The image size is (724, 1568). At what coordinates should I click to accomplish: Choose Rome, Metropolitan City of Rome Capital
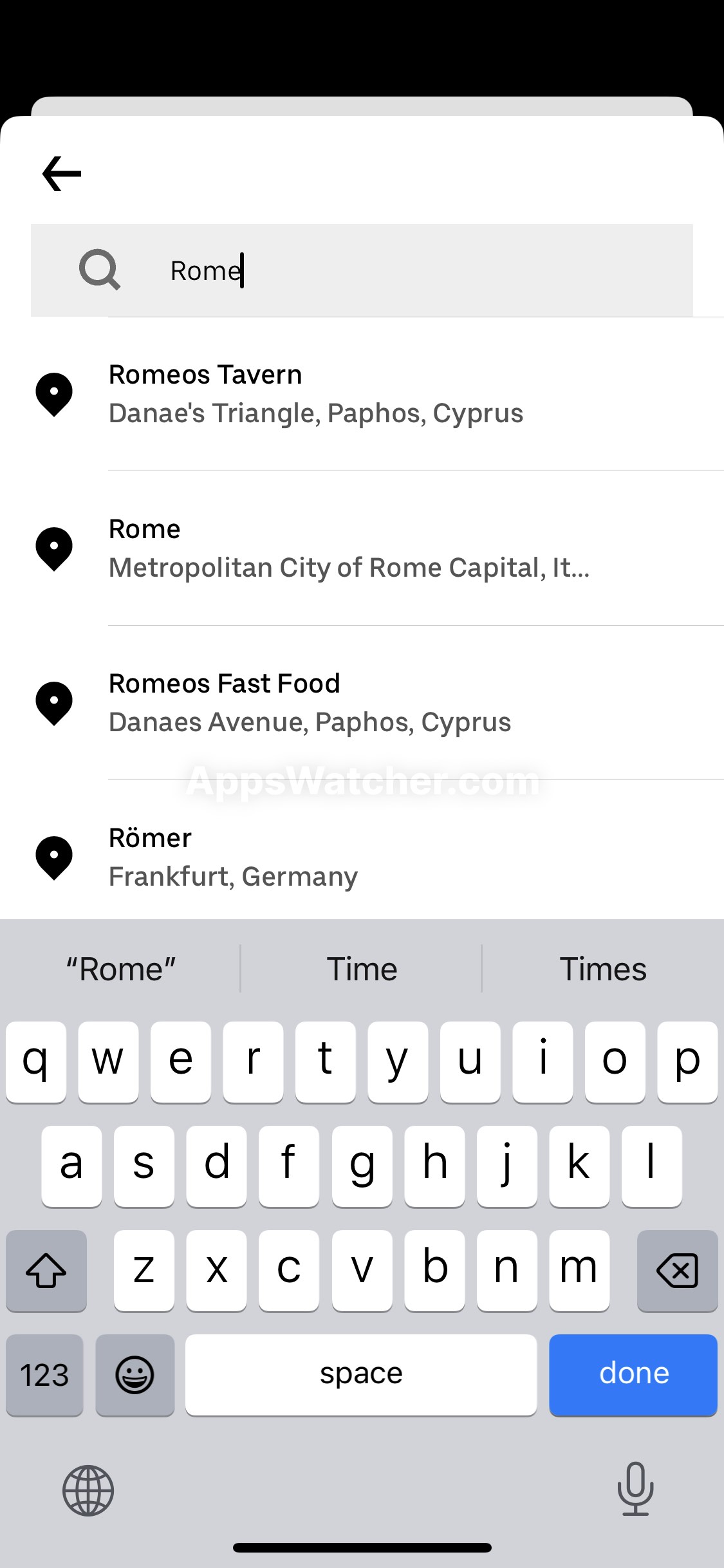362,548
